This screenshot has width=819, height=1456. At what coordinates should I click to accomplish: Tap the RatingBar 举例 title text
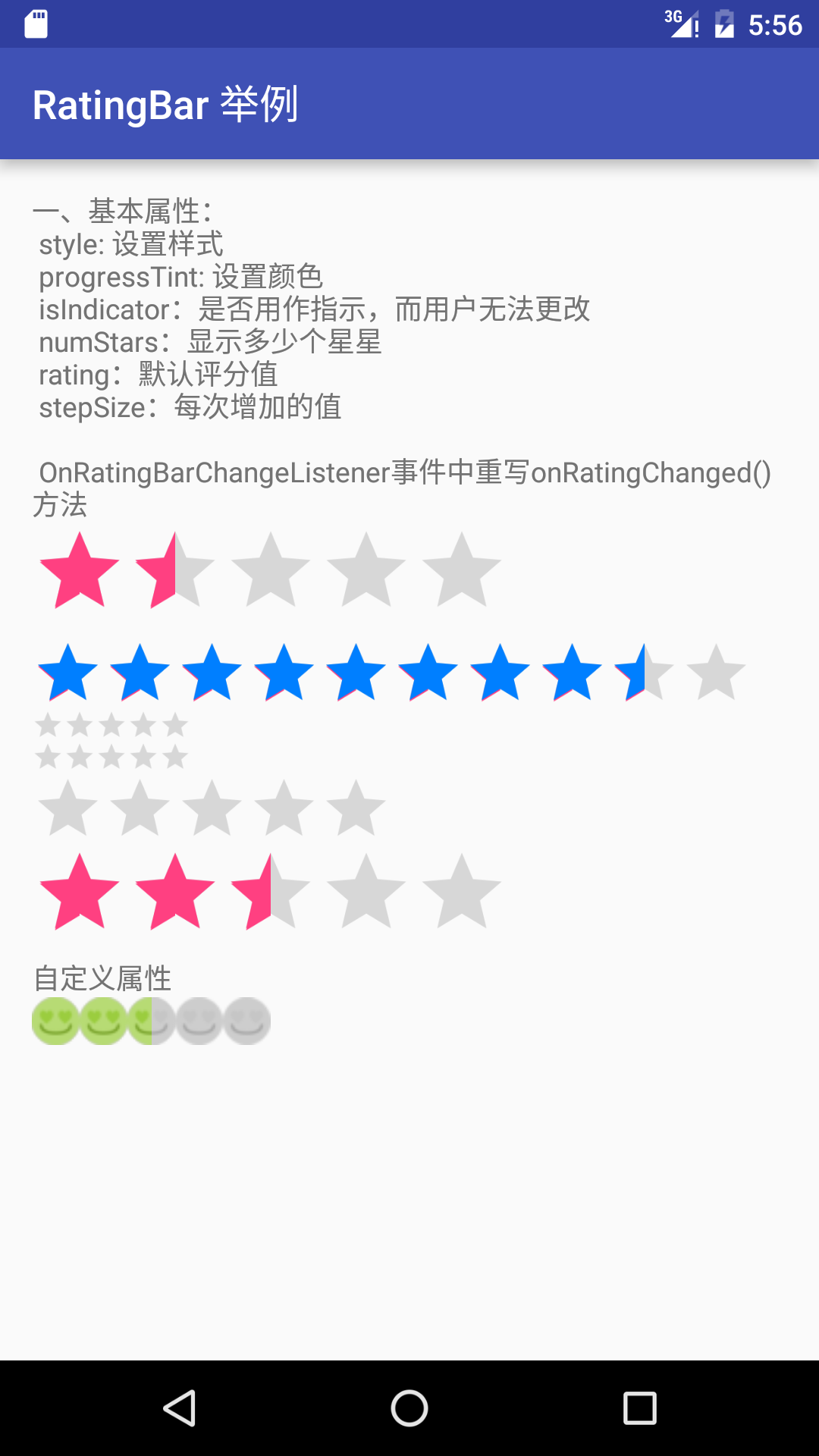pyautogui.click(x=168, y=105)
